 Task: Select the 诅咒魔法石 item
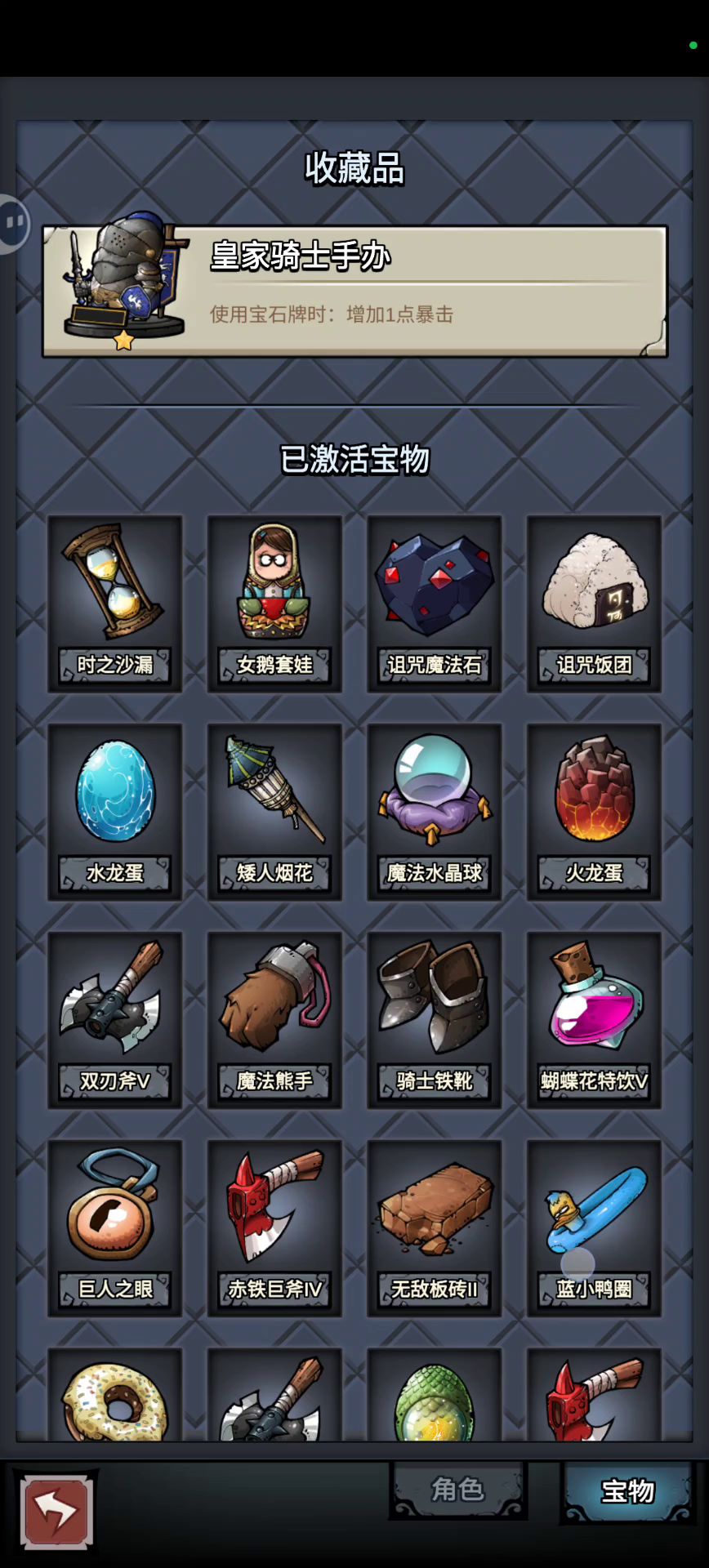point(435,604)
